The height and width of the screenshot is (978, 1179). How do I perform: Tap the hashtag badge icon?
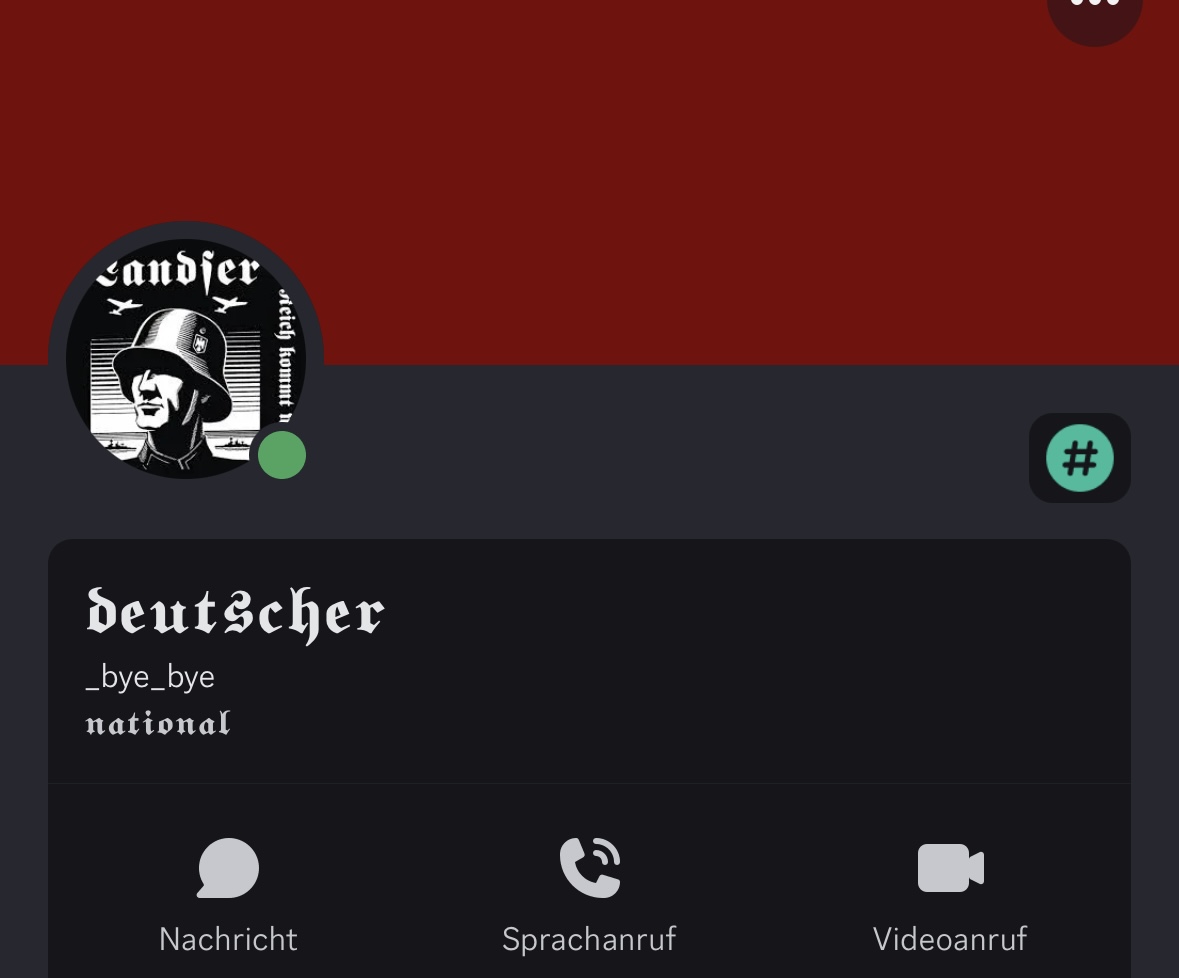coord(1079,458)
